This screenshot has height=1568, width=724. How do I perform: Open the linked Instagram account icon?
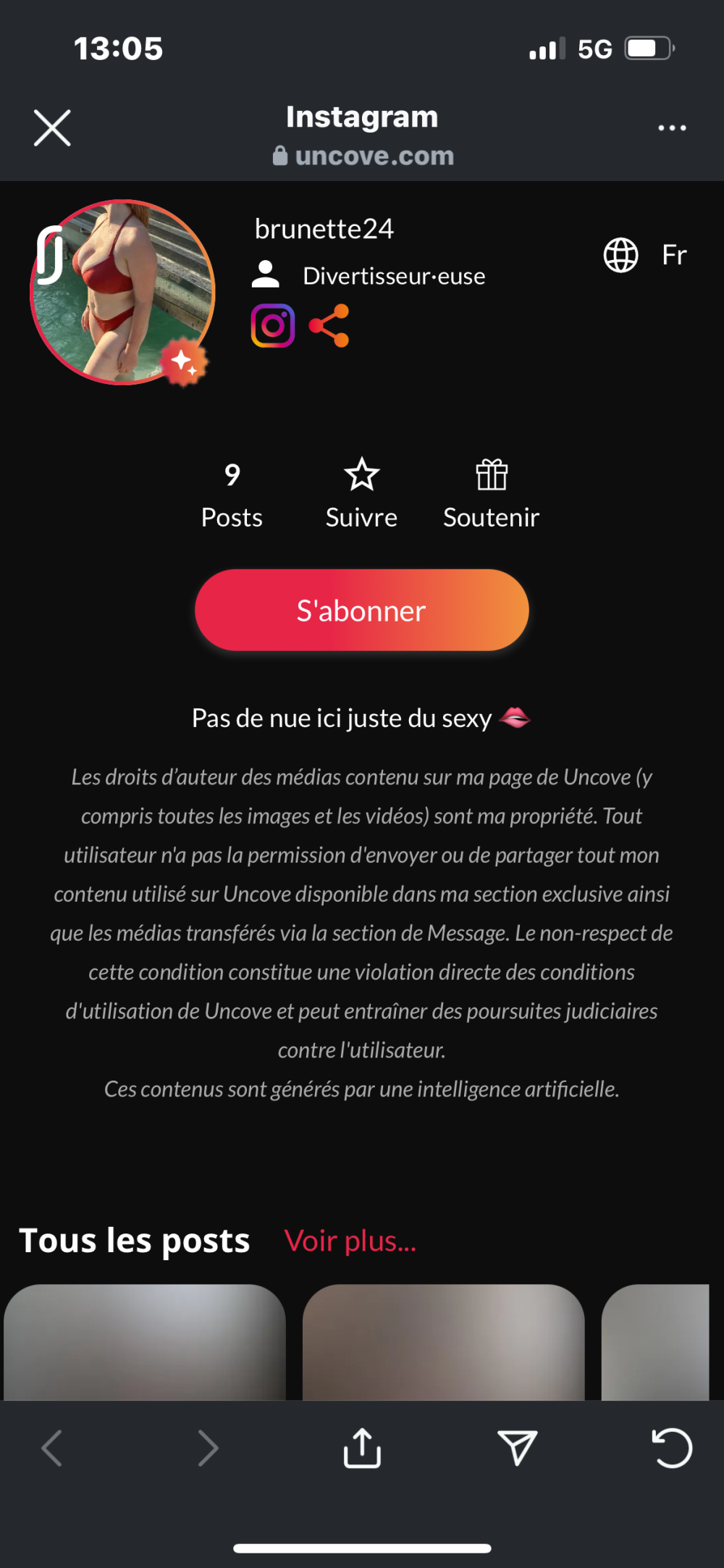click(x=273, y=326)
